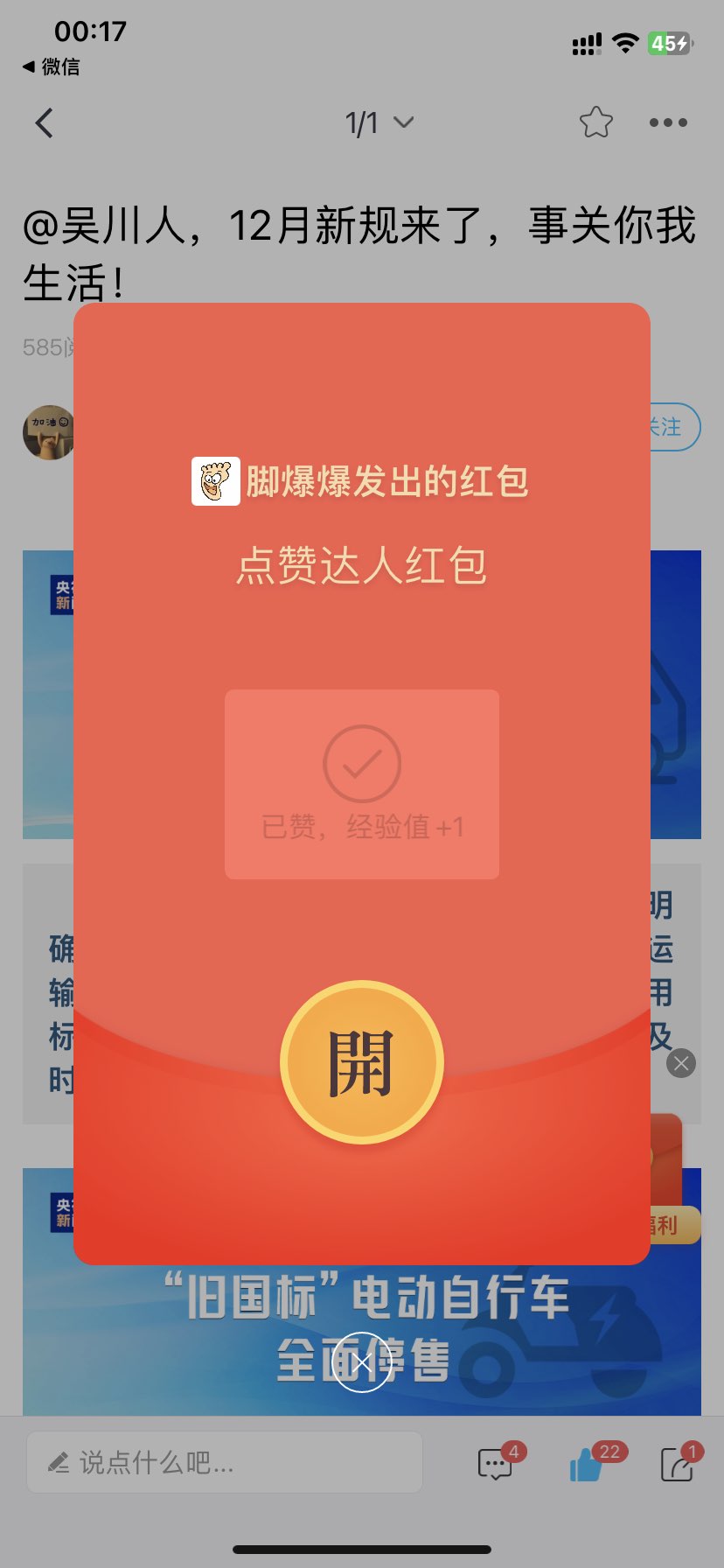
Task: Favorite this post with the star
Action: click(x=595, y=123)
